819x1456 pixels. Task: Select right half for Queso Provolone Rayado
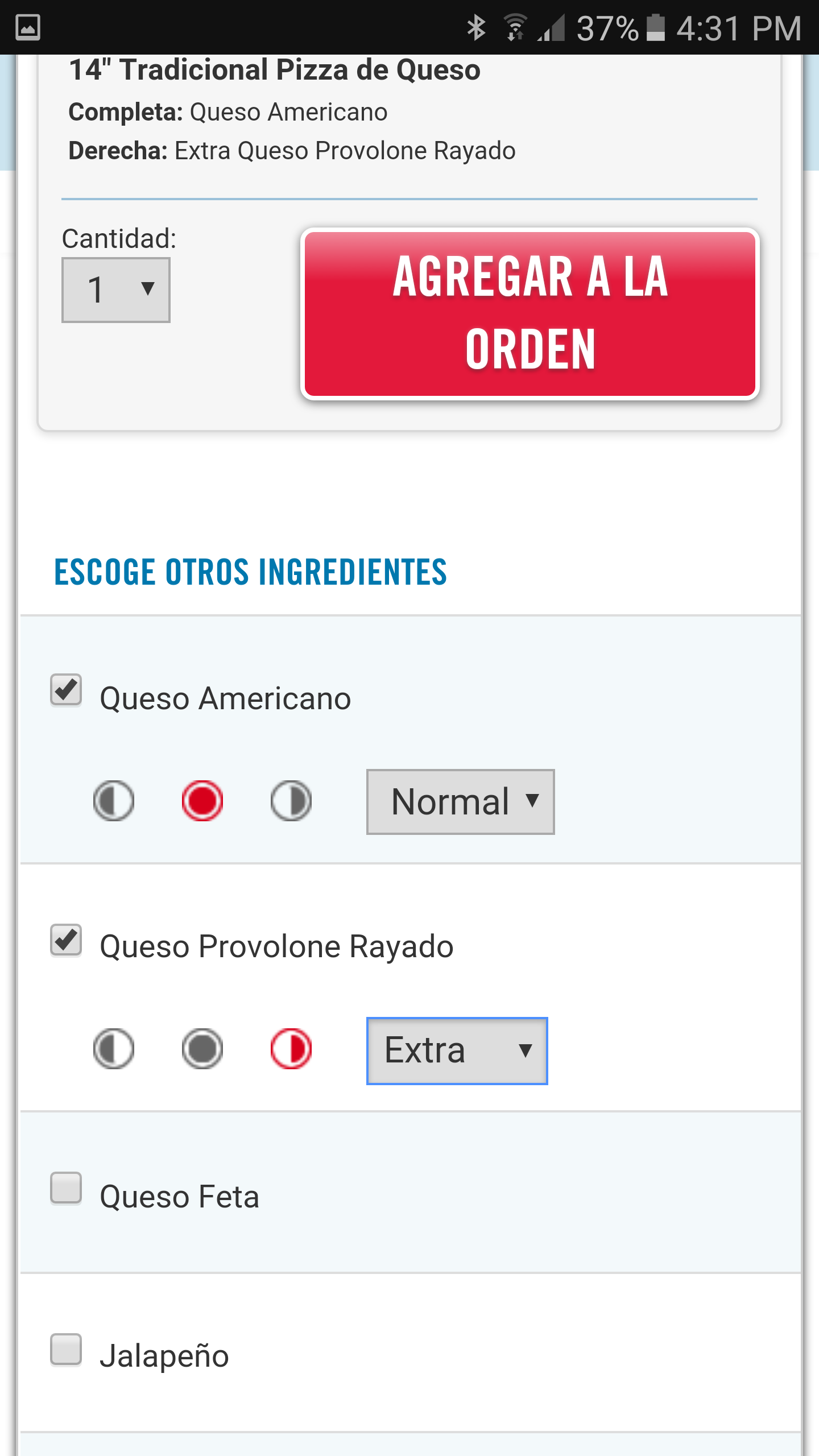tap(291, 1049)
